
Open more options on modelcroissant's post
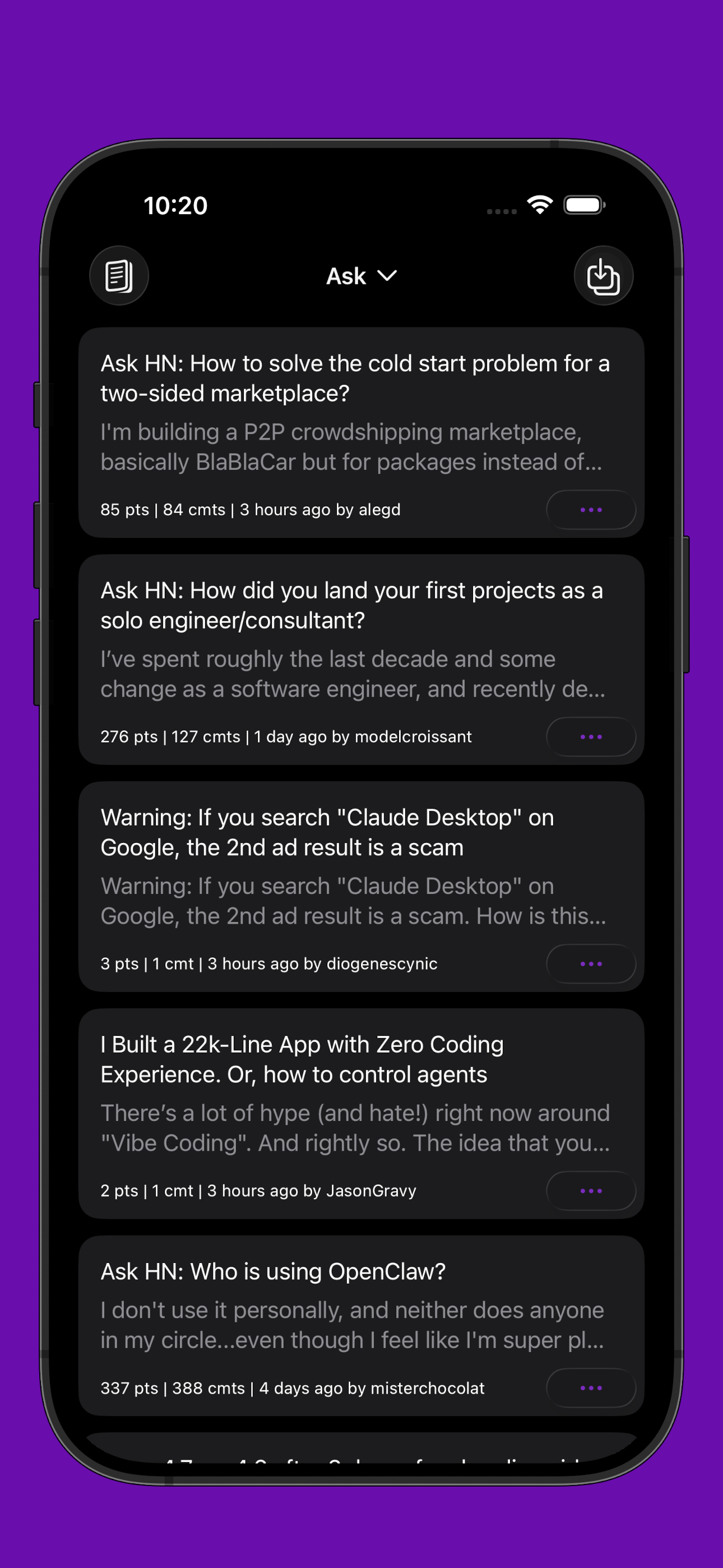[x=590, y=736]
